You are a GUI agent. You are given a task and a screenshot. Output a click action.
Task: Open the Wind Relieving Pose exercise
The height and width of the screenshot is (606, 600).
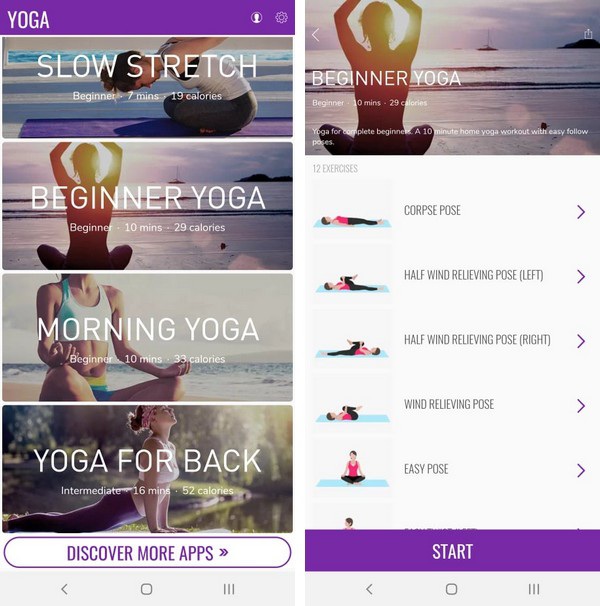click(x=452, y=405)
